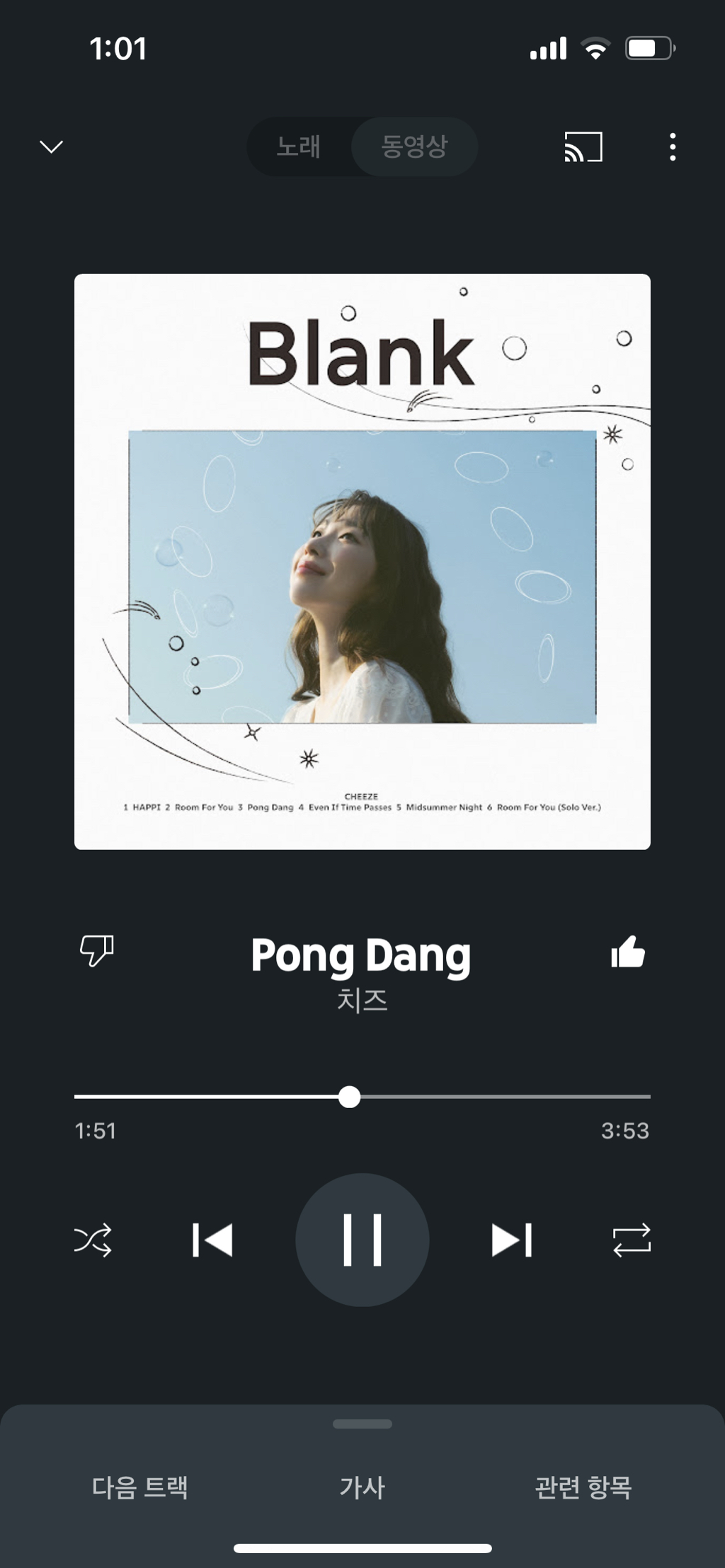Viewport: 725px width, 1568px height.
Task: Activate shuffle playback
Action: pos(95,1238)
